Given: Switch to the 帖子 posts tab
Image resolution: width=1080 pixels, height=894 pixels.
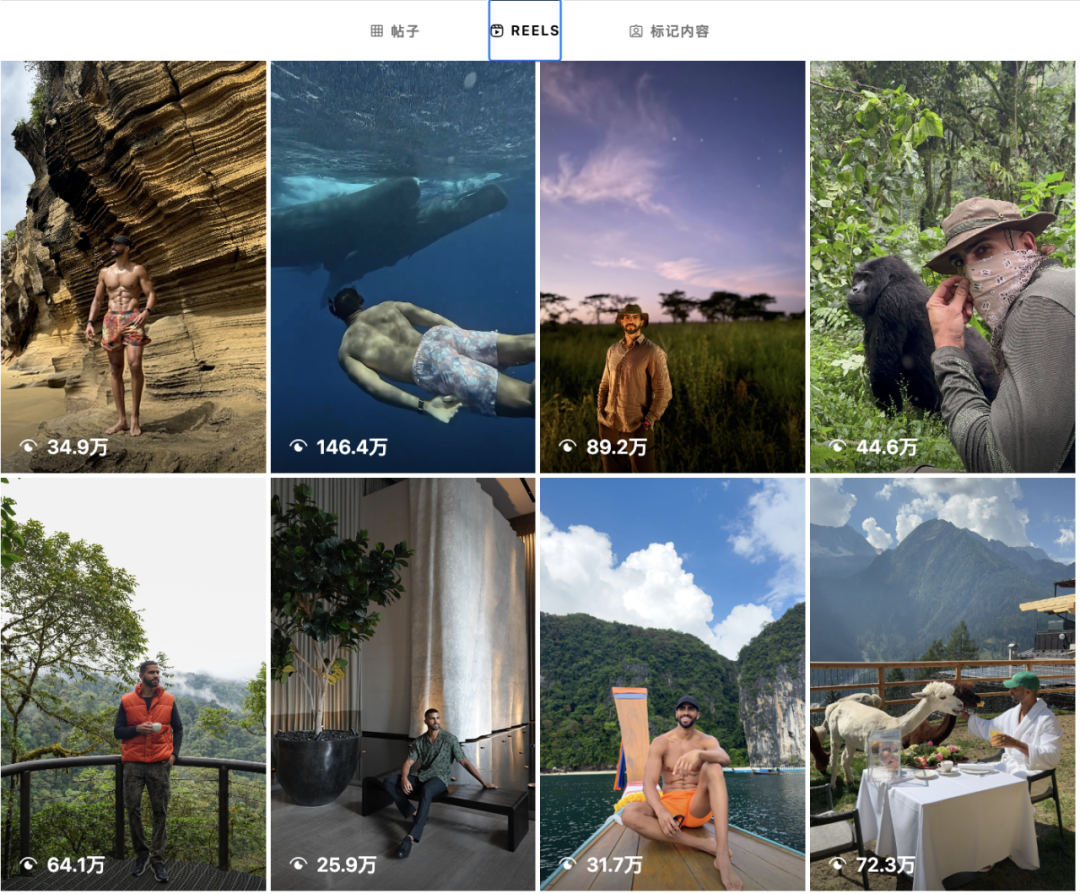Looking at the screenshot, I should point(395,31).
